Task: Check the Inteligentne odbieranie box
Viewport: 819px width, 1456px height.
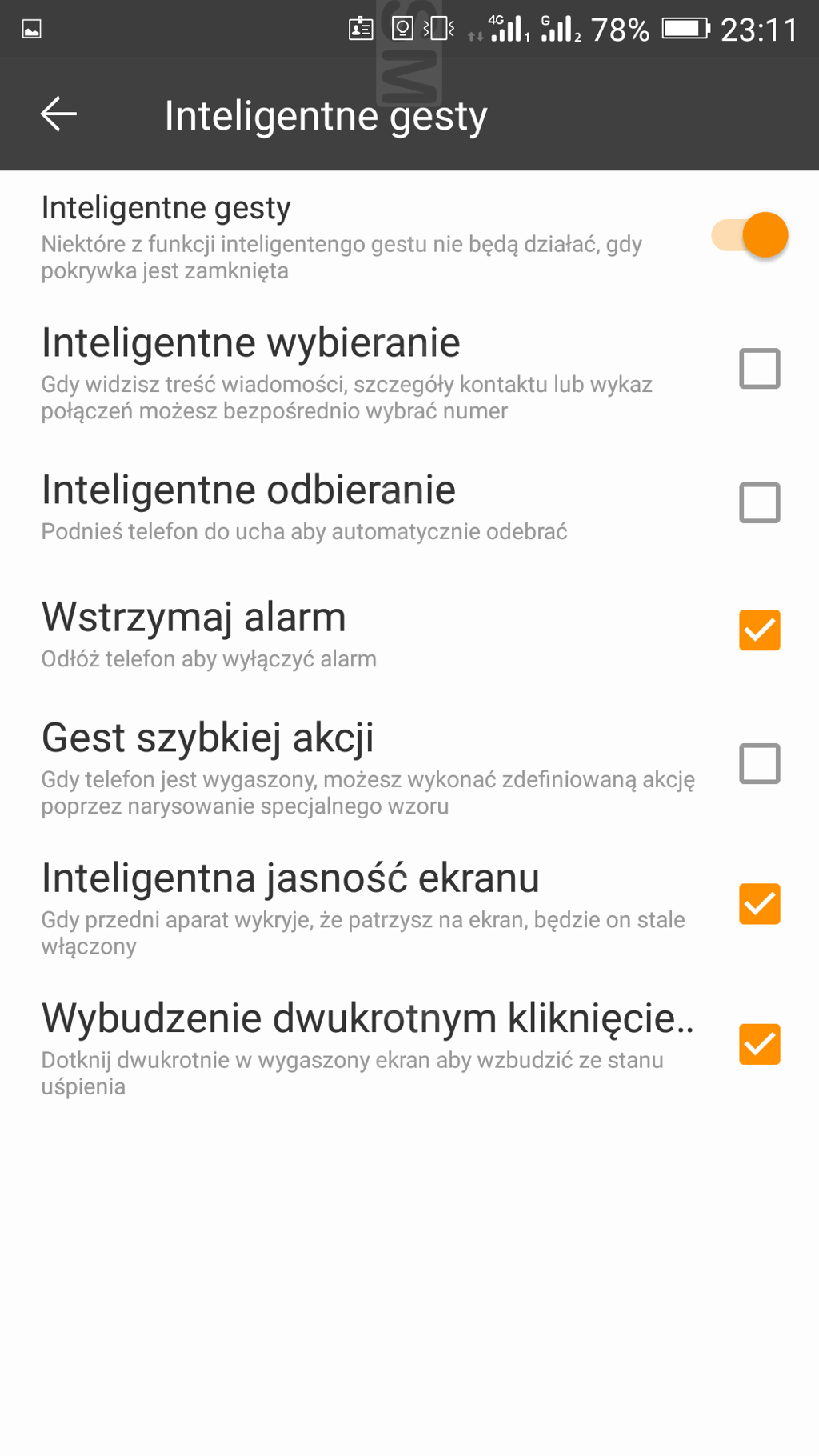Action: click(759, 502)
